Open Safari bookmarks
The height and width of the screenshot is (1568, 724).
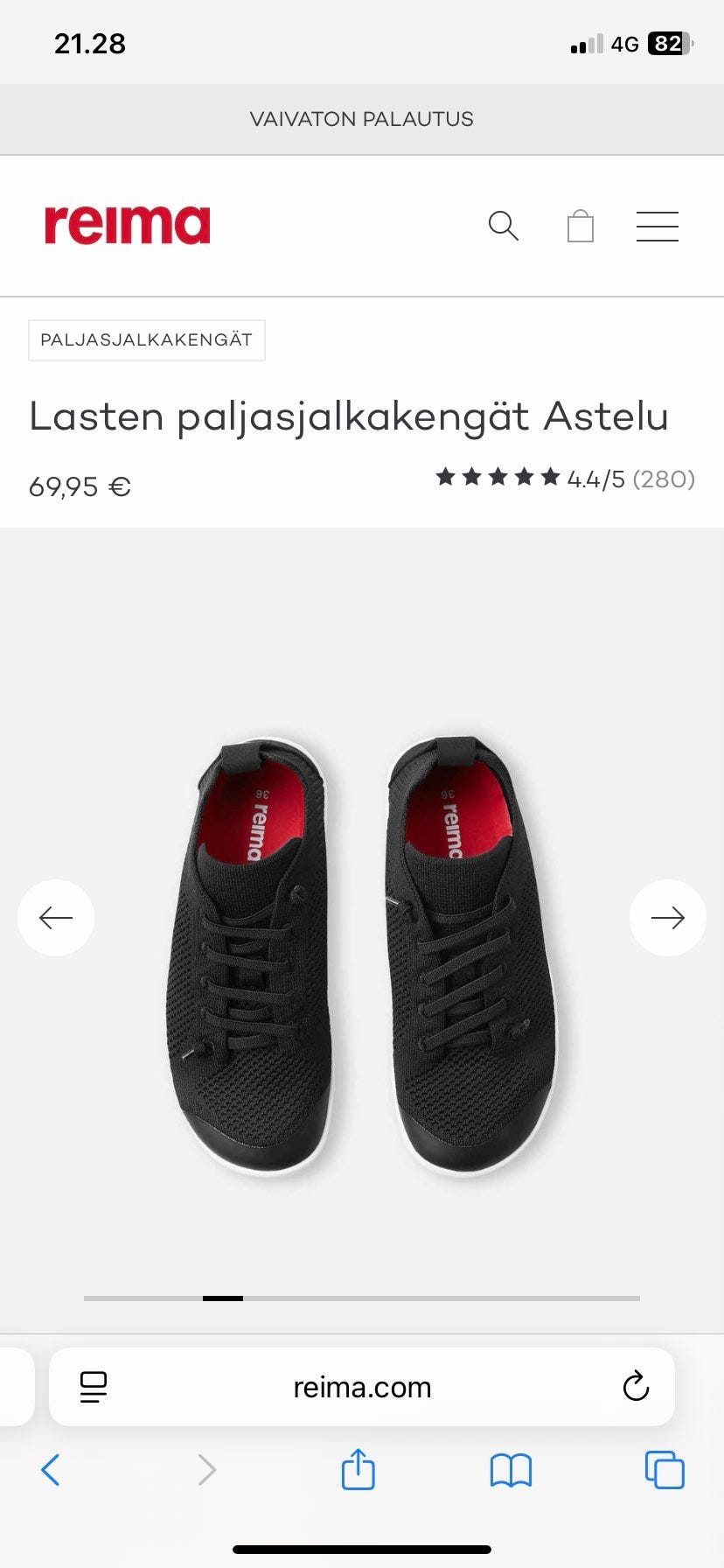pyautogui.click(x=511, y=1470)
